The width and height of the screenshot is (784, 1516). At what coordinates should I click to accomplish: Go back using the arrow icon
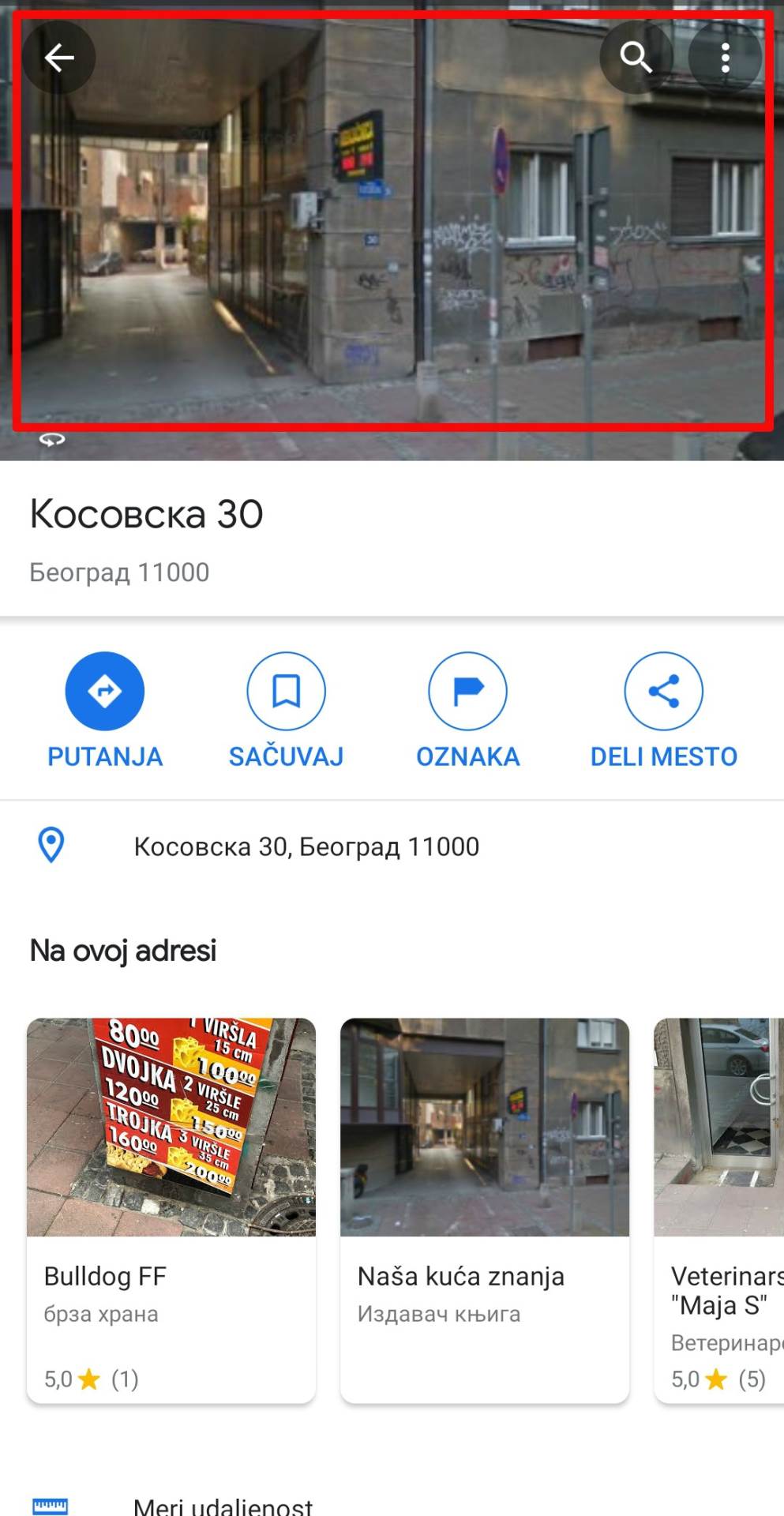58,58
